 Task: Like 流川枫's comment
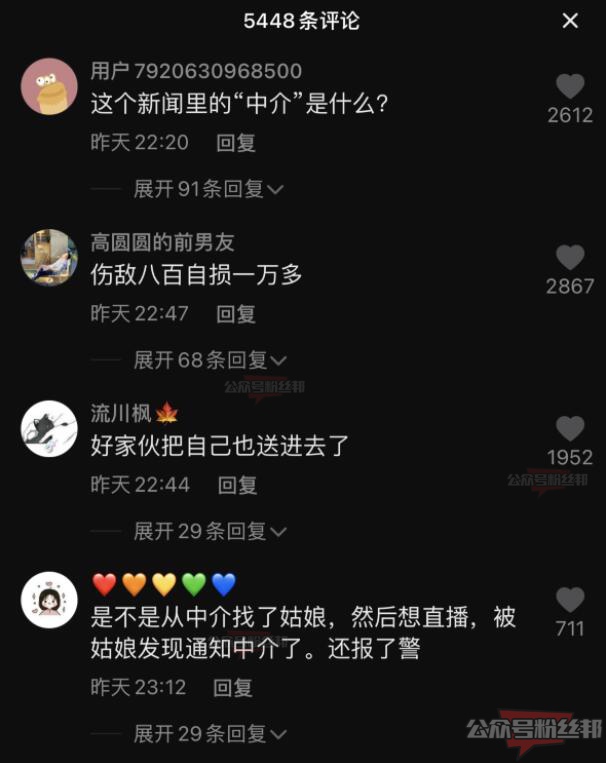(570, 429)
